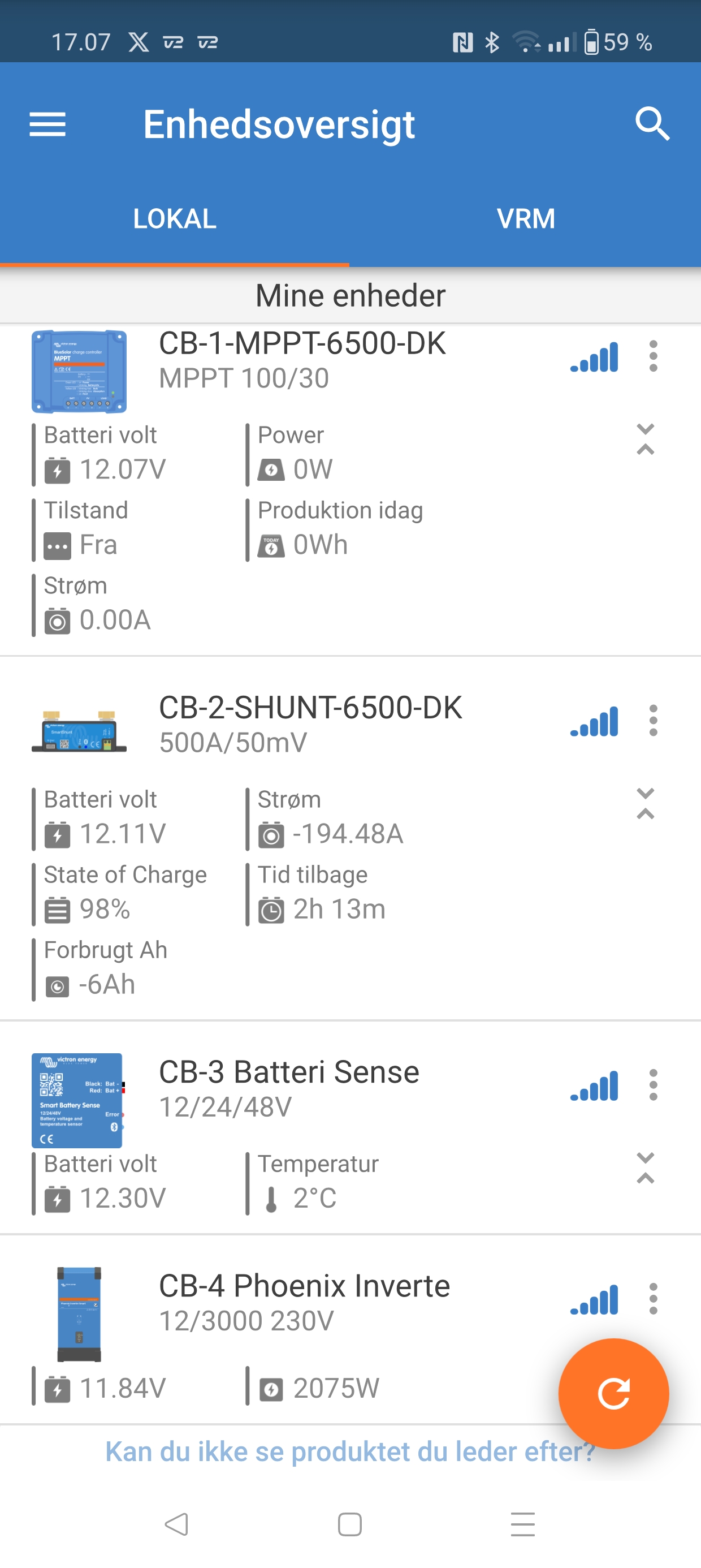Tap the orange refresh floating button
Screen dimensions: 701x1568
coord(613,1394)
